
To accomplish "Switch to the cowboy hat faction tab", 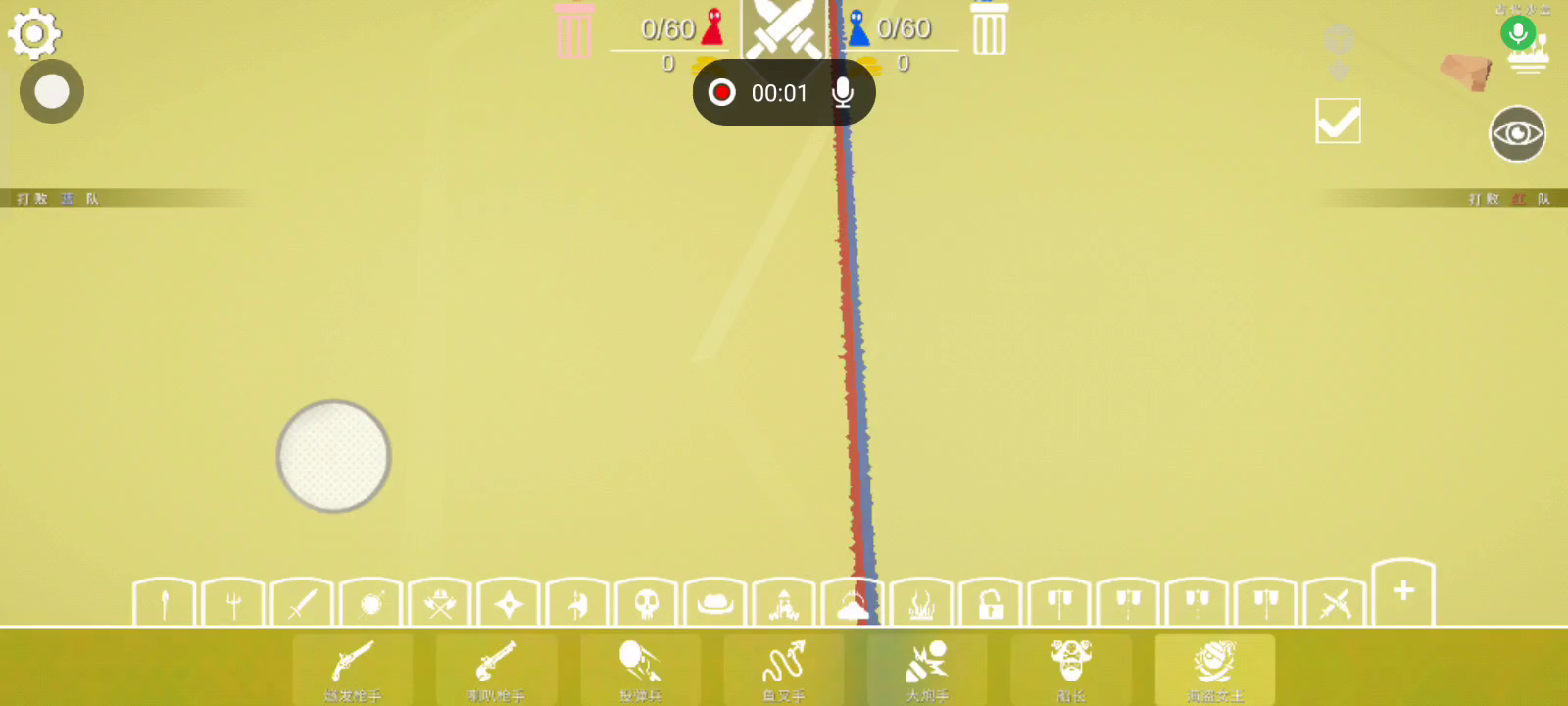I will tap(715, 603).
